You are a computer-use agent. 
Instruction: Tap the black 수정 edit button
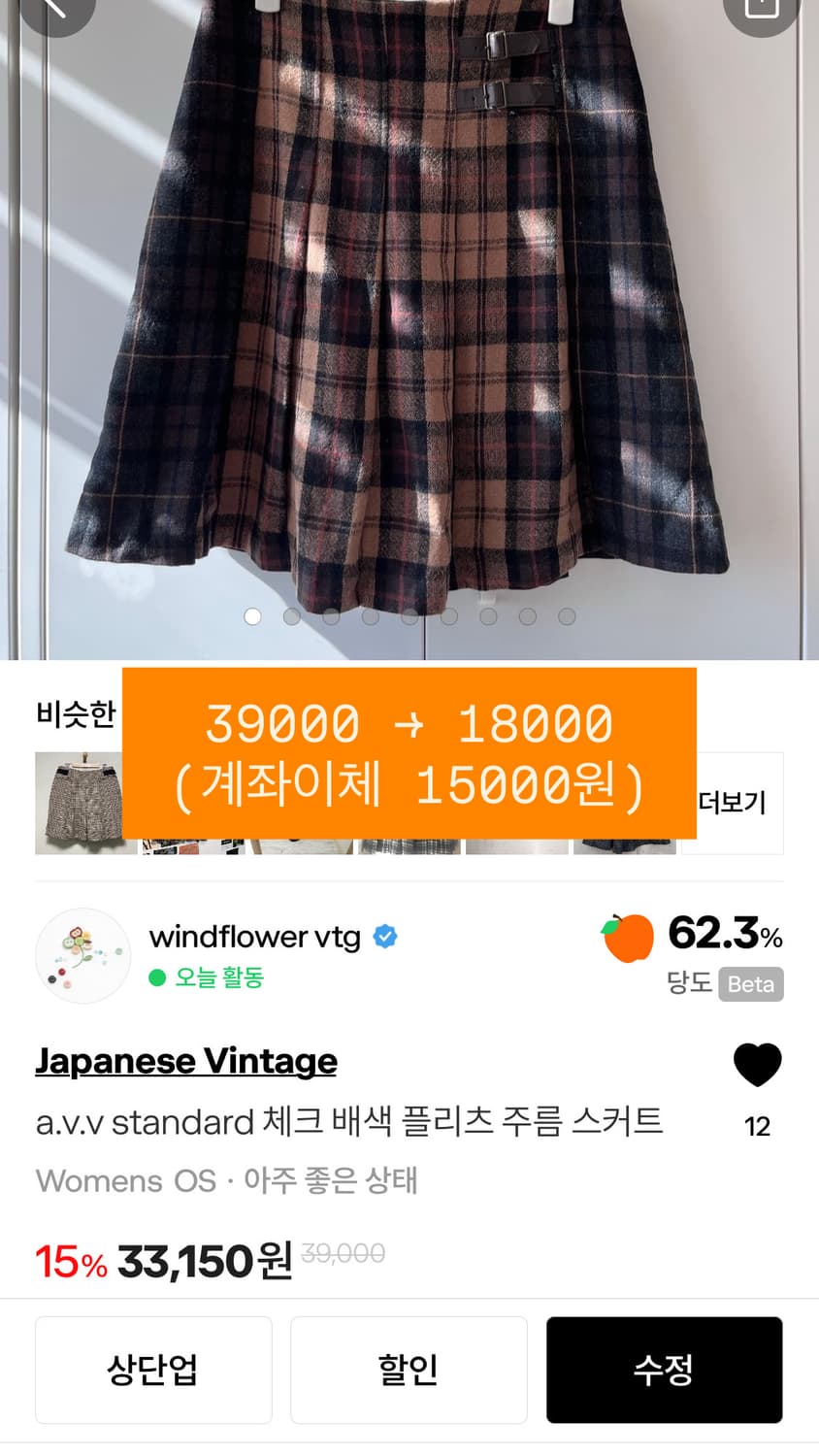click(664, 1370)
